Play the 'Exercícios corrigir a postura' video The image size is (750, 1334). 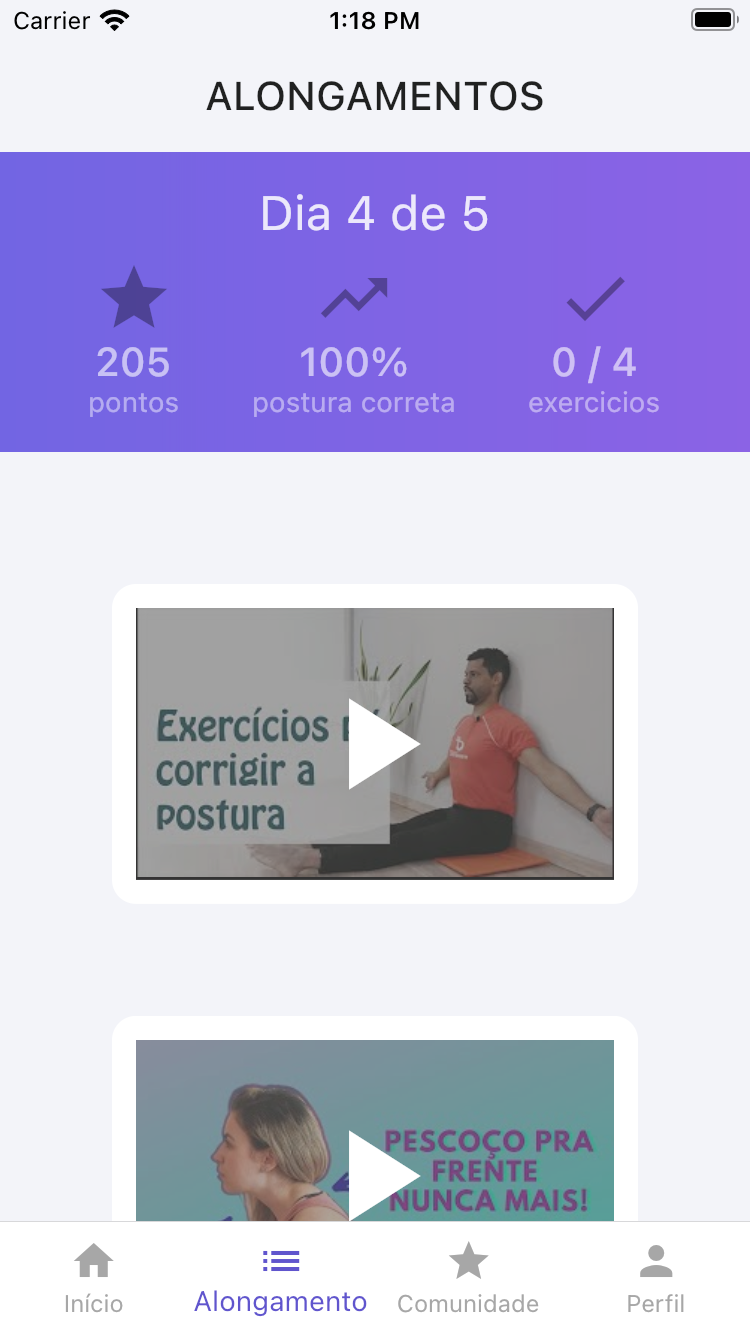tap(383, 744)
